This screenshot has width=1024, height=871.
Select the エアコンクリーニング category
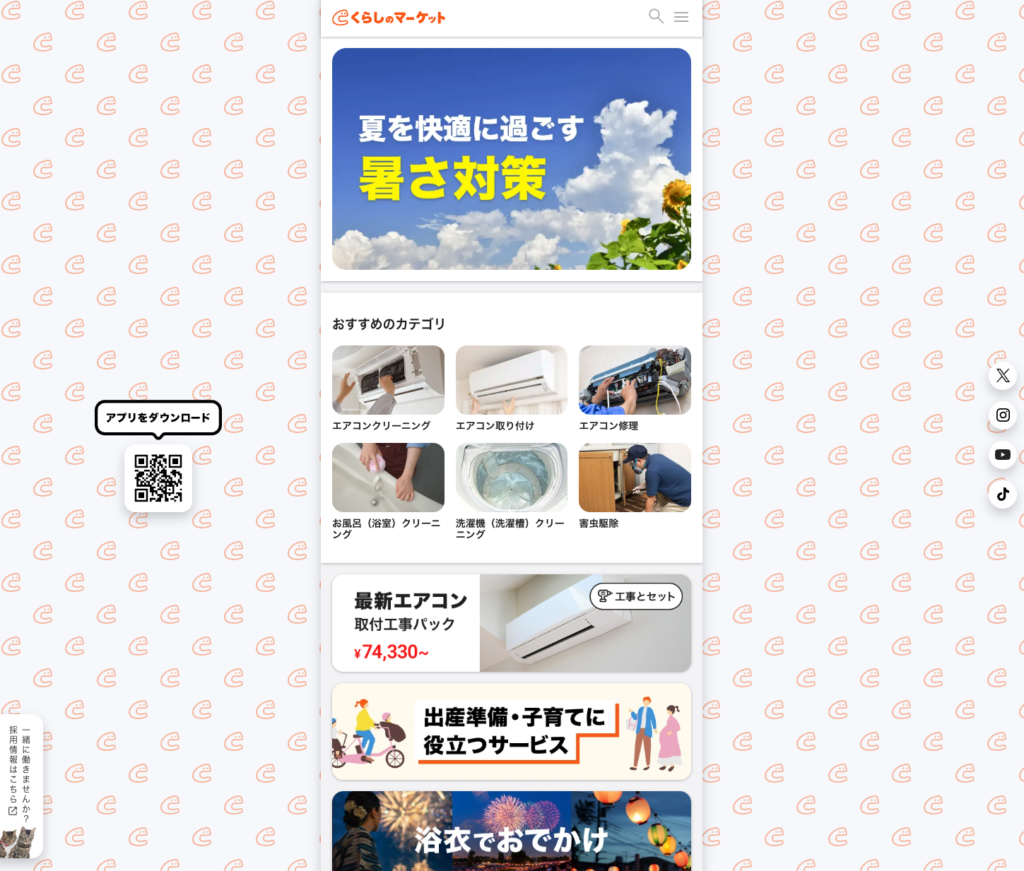pyautogui.click(x=388, y=380)
